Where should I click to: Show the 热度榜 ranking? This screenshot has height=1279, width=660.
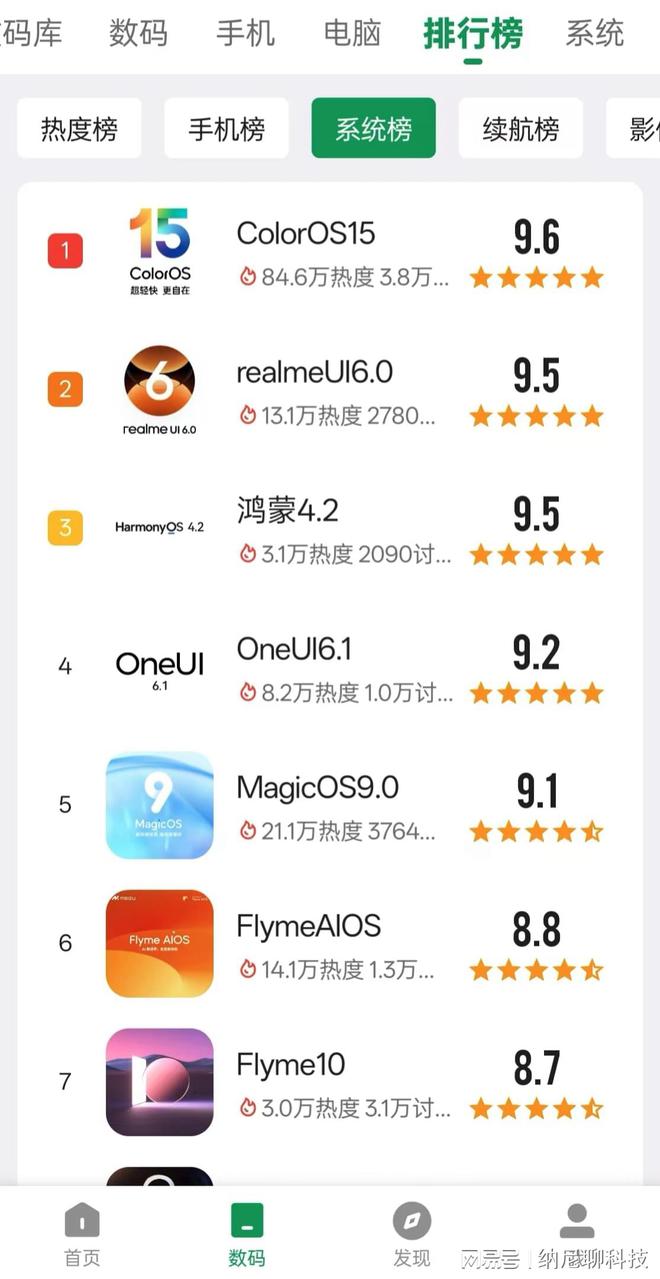pyautogui.click(x=79, y=128)
